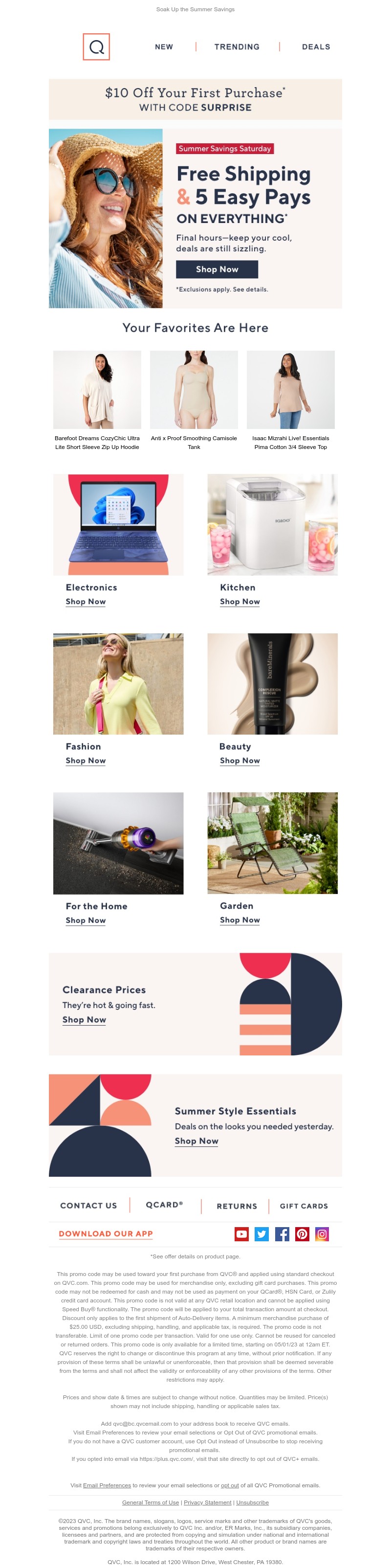Shop Now under Beauty
Image resolution: width=391 pixels, height=1568 pixels.
239,760
